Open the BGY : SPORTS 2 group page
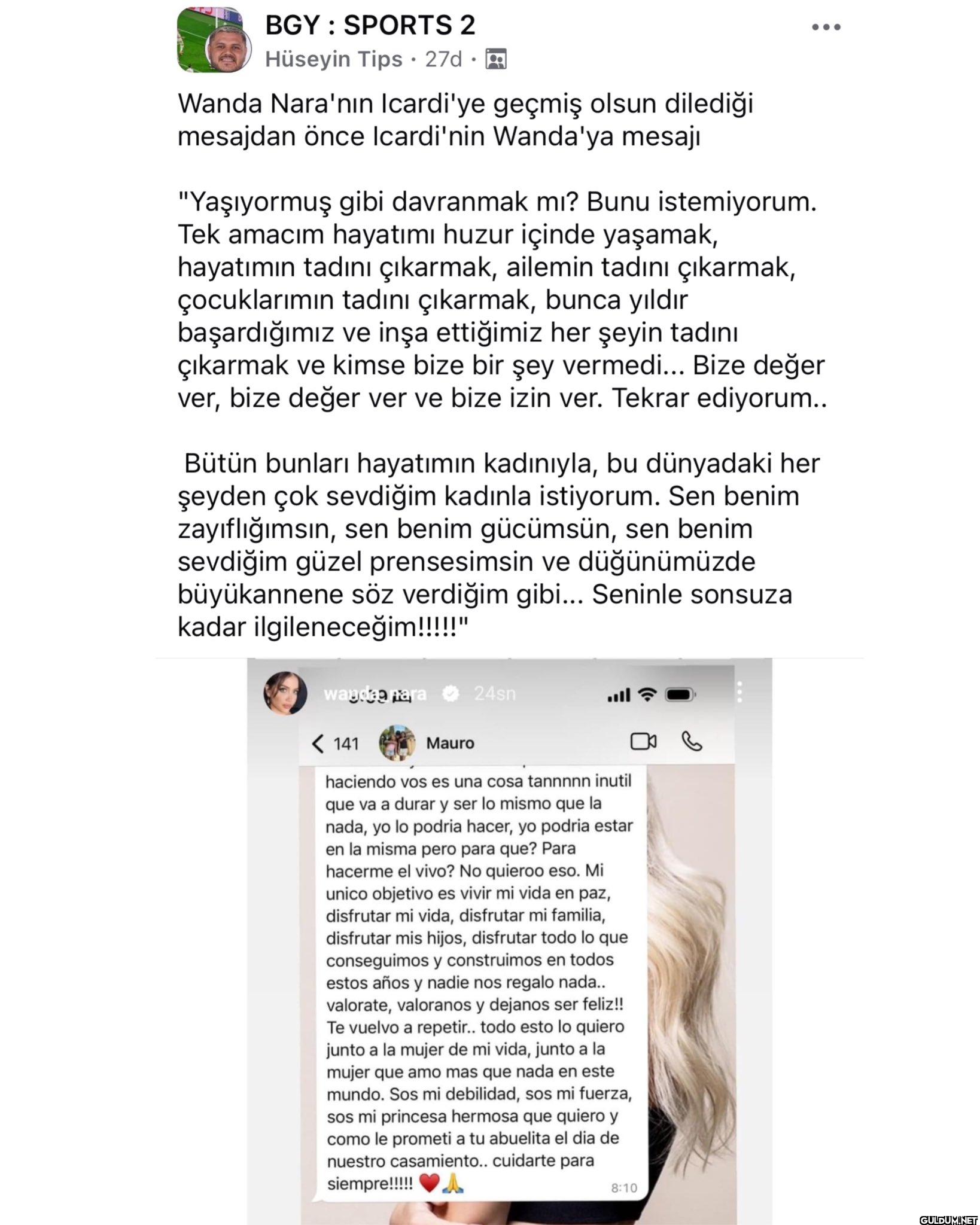 pyautogui.click(x=370, y=25)
